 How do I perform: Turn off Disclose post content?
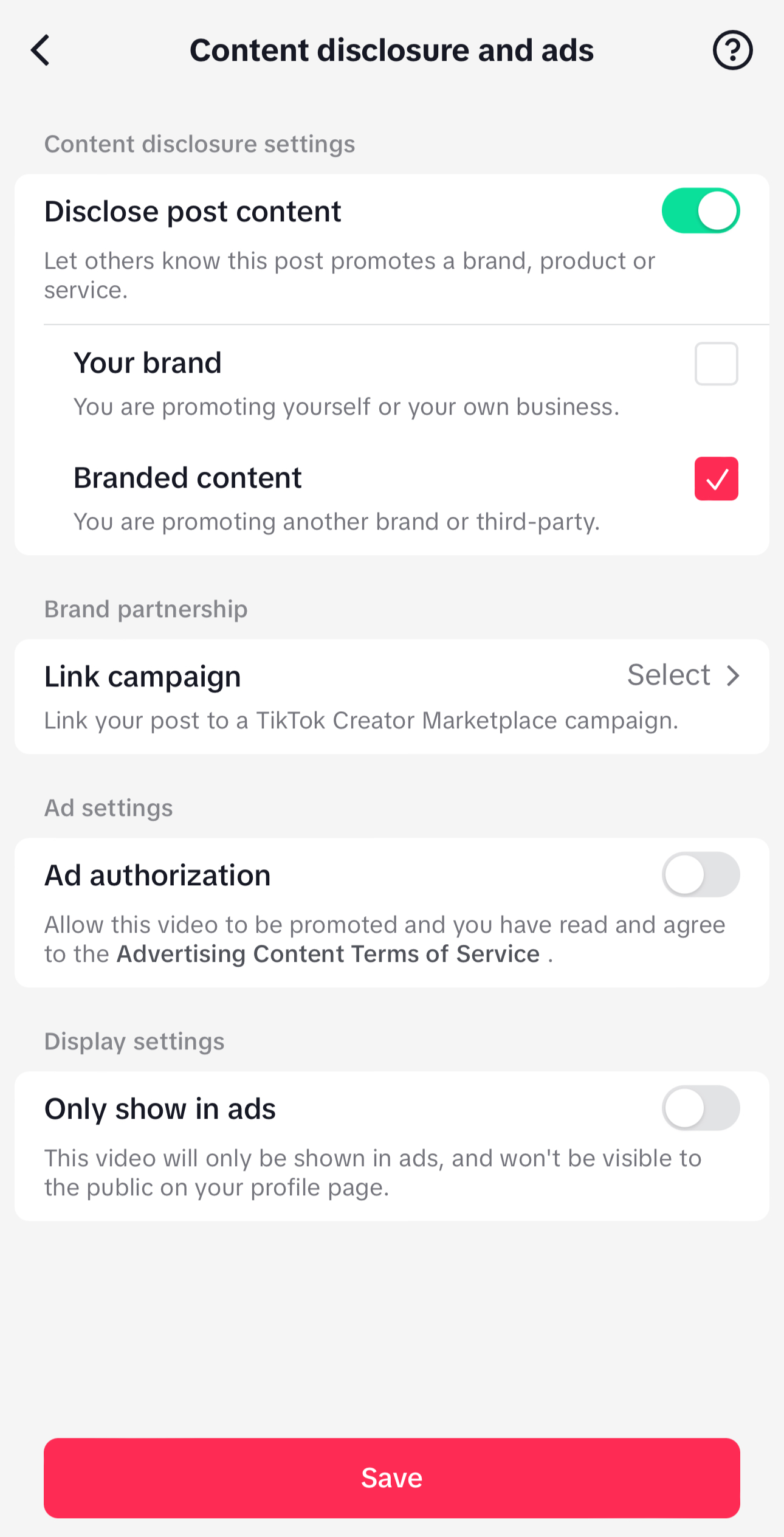700,211
